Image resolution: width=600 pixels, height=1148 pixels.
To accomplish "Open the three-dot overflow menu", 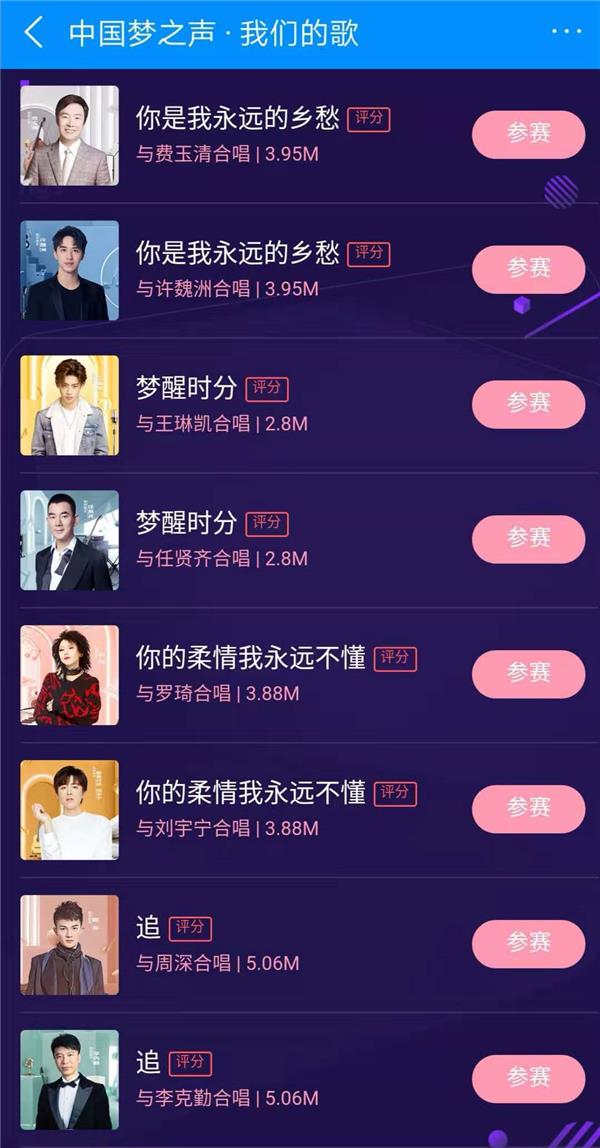I will point(566,32).
